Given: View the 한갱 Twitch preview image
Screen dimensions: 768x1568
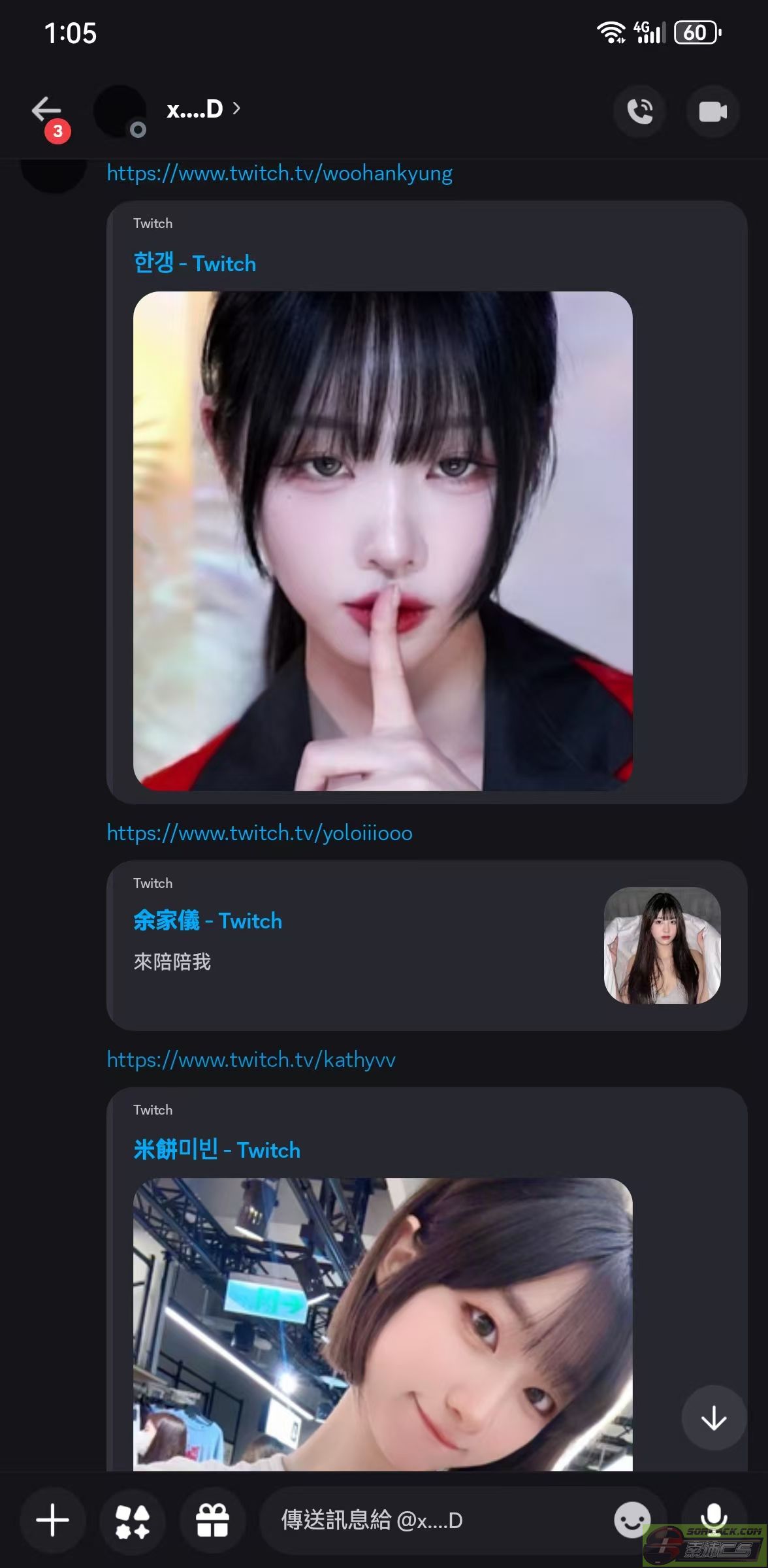Looking at the screenshot, I should pos(383,541).
